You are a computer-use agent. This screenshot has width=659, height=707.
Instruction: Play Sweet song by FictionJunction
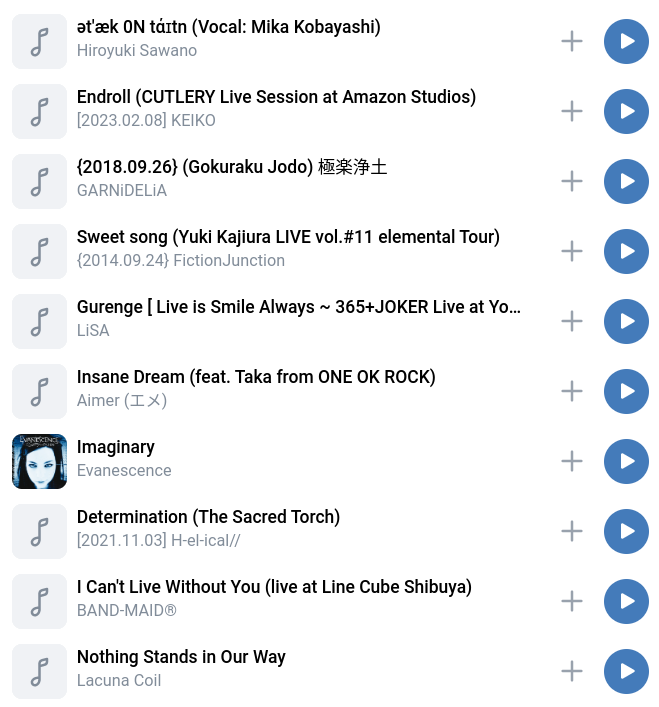(626, 251)
